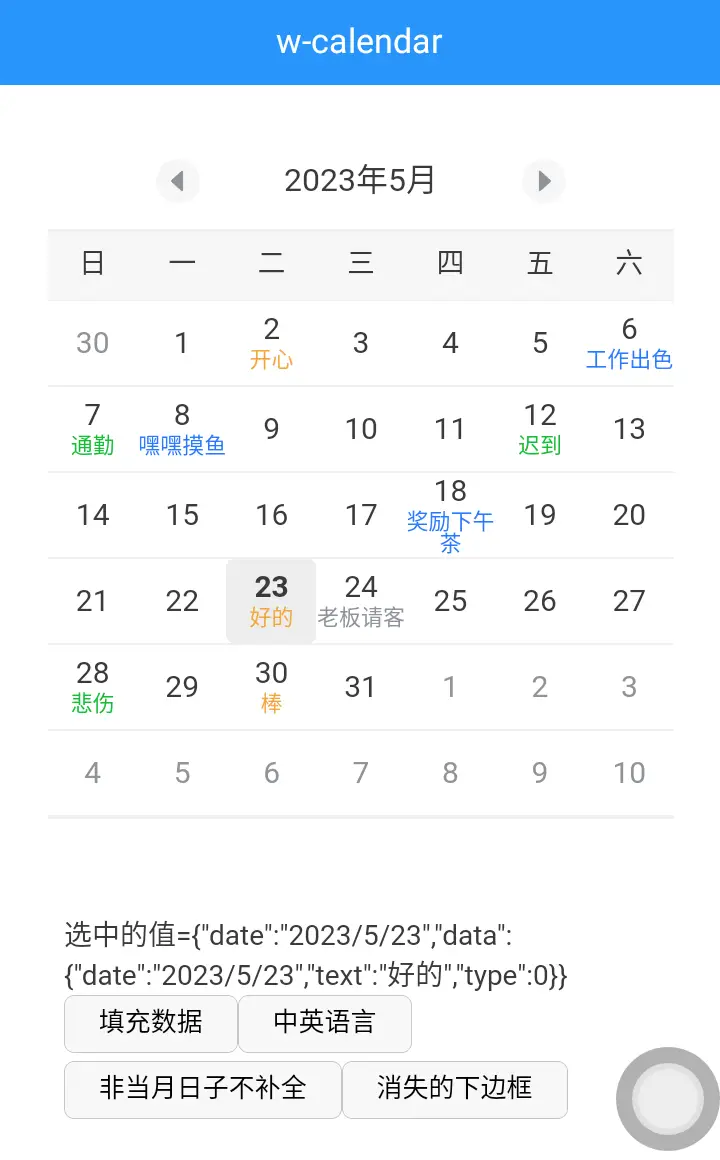Tap the 非当月日子不补全 button
Screen dimensions: 720x1160
coord(203,1090)
